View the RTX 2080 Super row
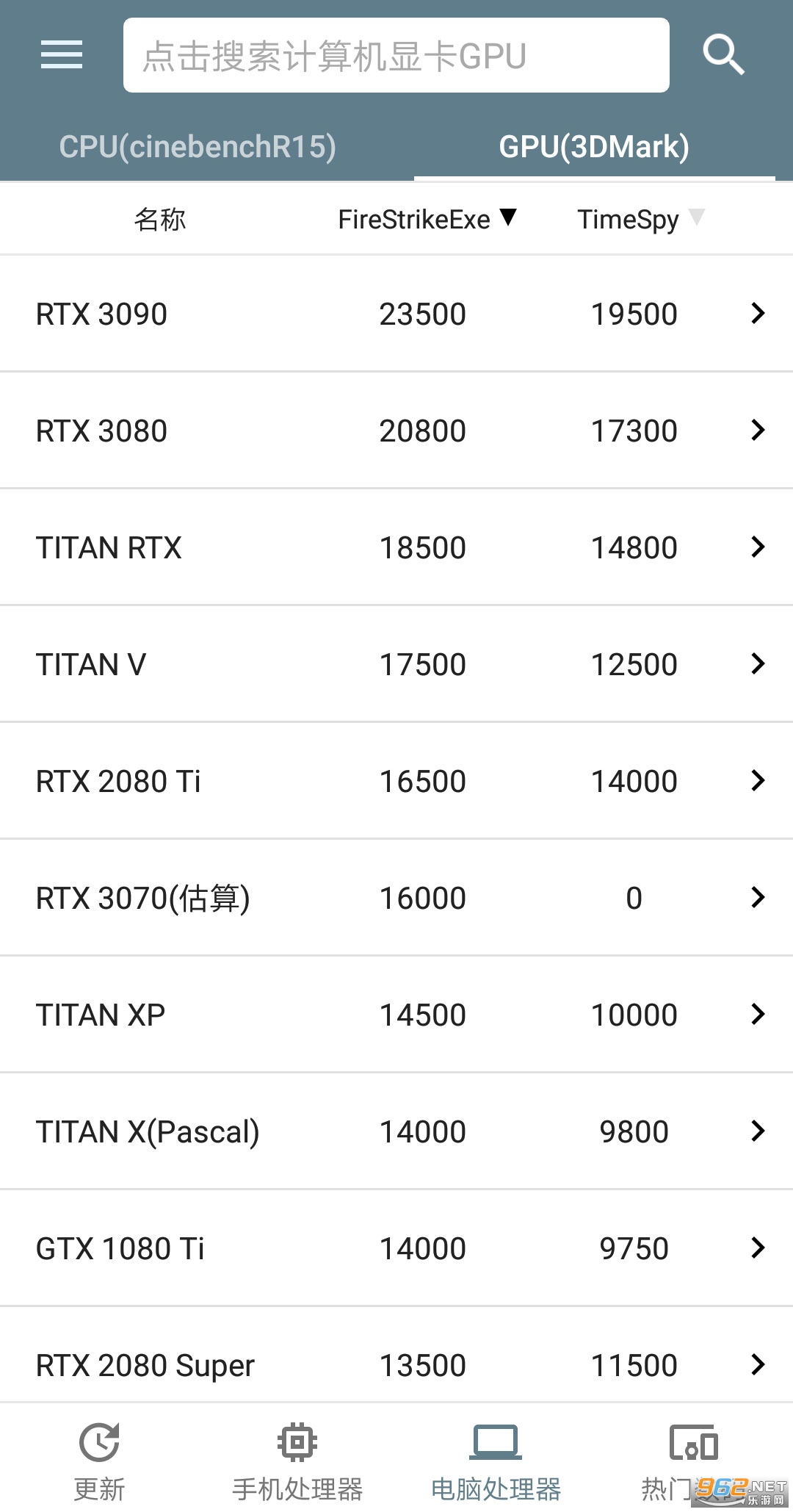 (x=396, y=1364)
